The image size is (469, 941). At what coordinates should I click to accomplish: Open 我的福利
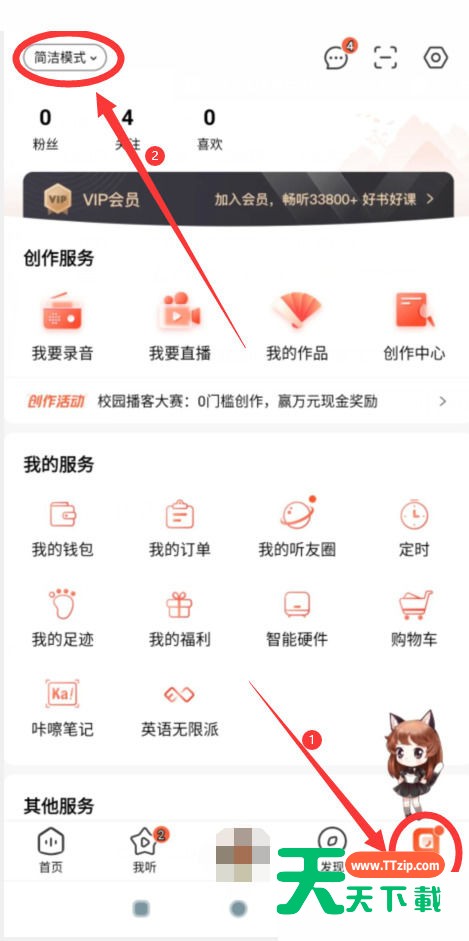[x=180, y=618]
